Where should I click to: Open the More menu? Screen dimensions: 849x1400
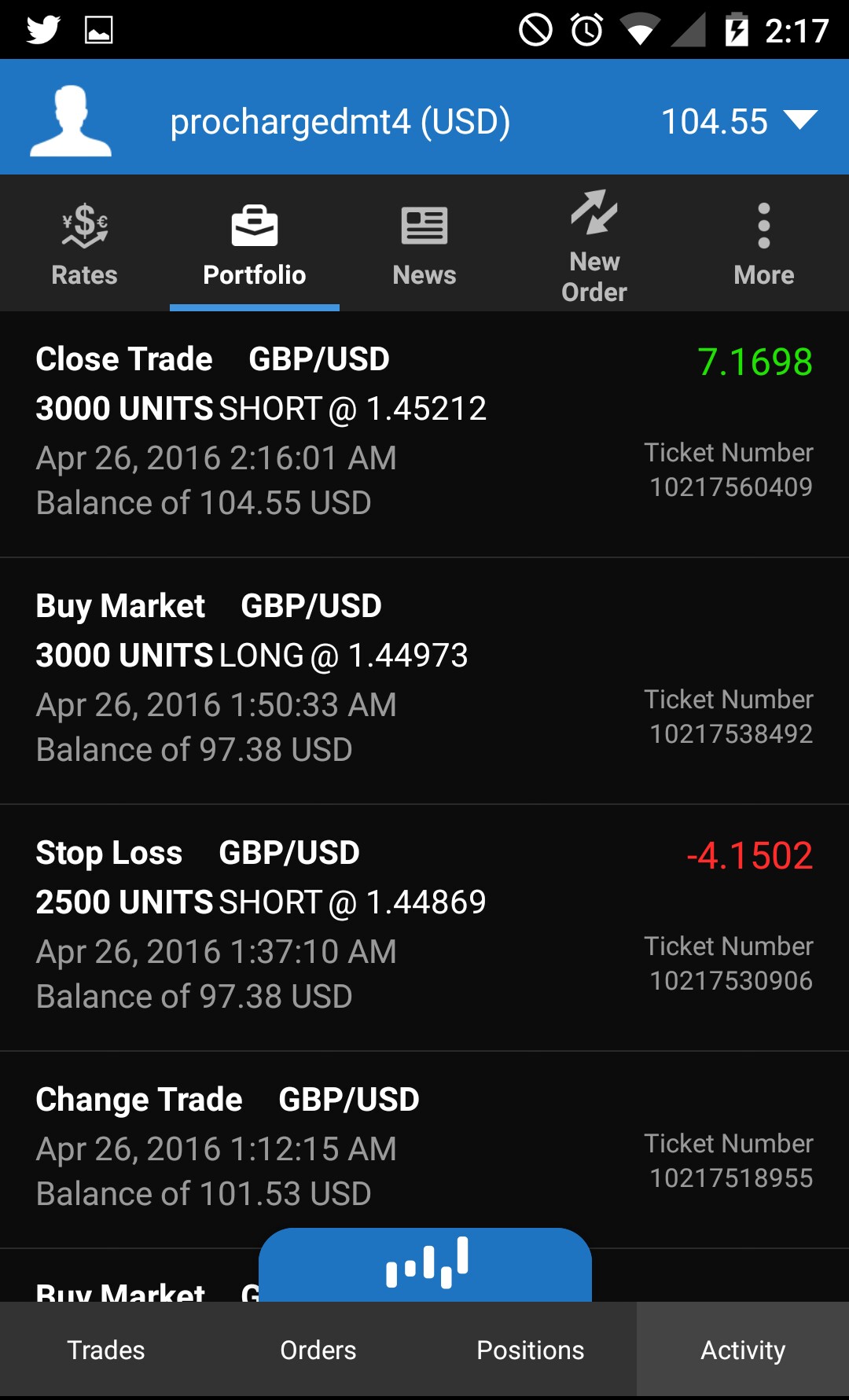point(763,245)
